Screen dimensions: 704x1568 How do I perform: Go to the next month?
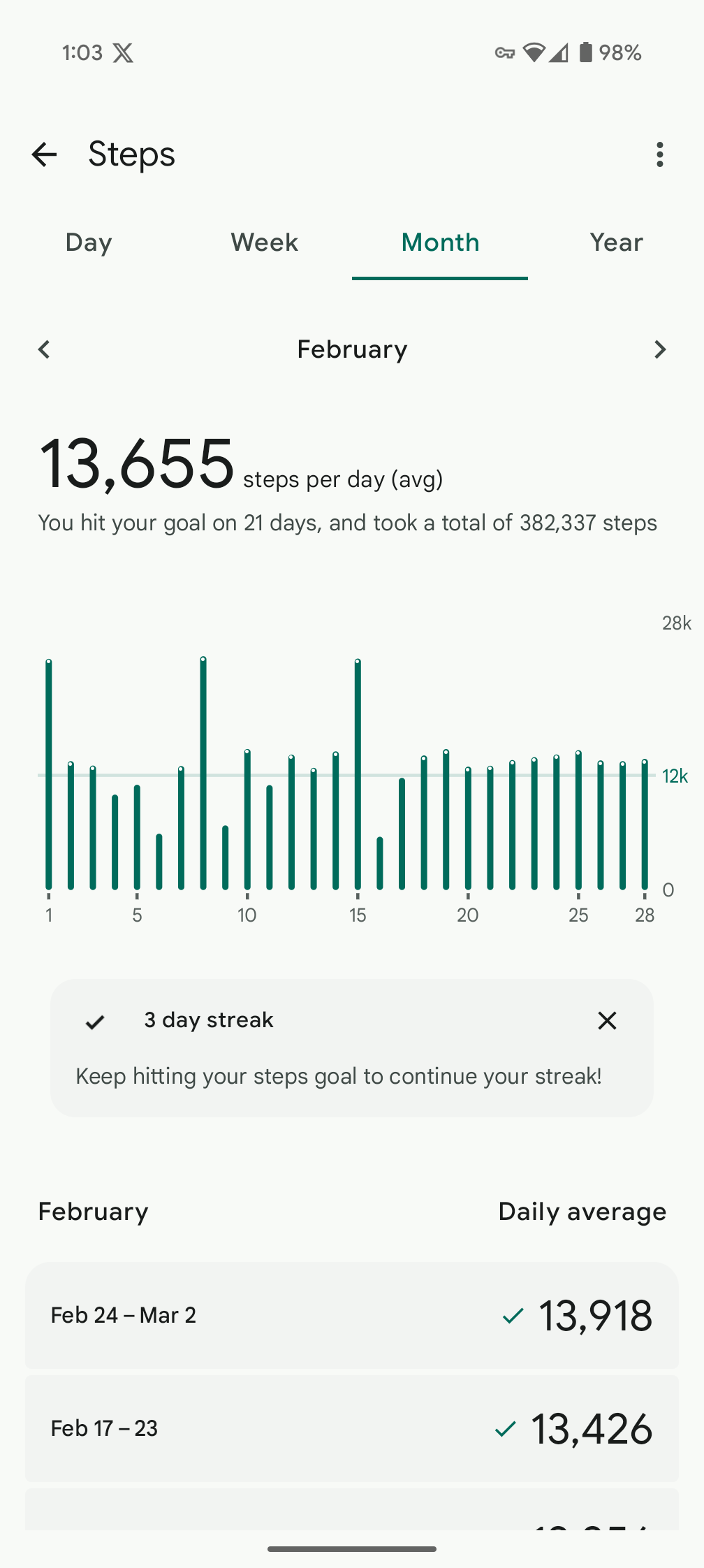(x=659, y=349)
